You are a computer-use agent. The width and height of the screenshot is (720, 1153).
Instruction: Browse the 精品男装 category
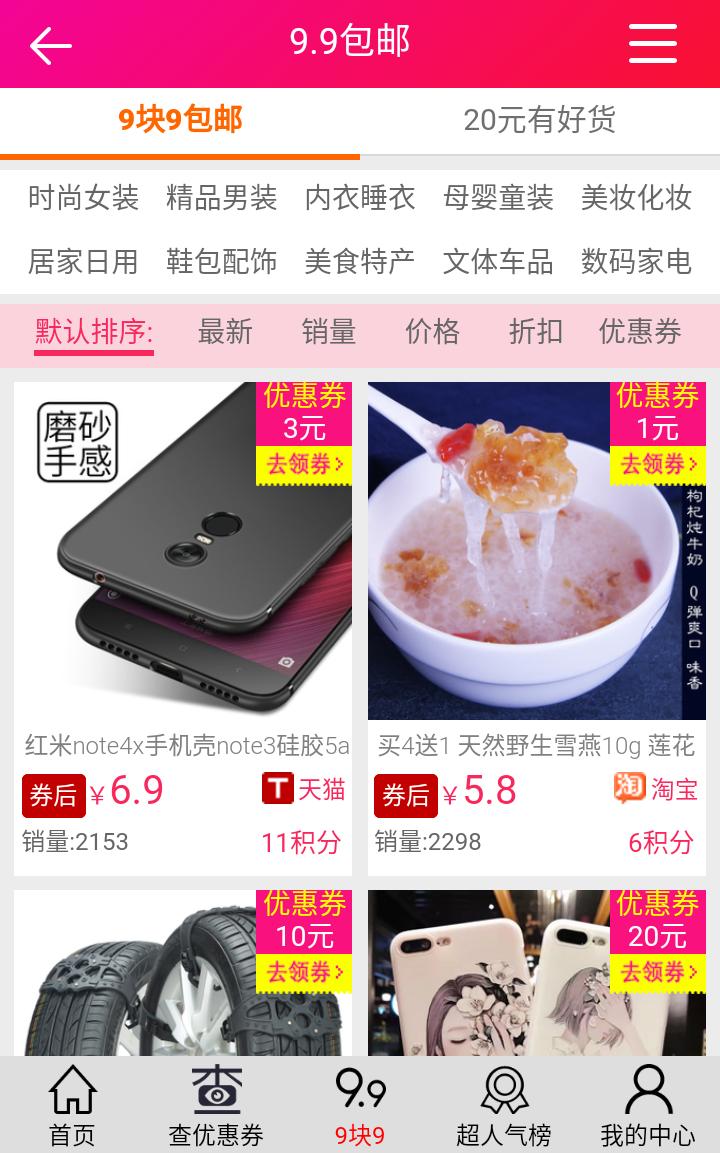[x=221, y=198]
